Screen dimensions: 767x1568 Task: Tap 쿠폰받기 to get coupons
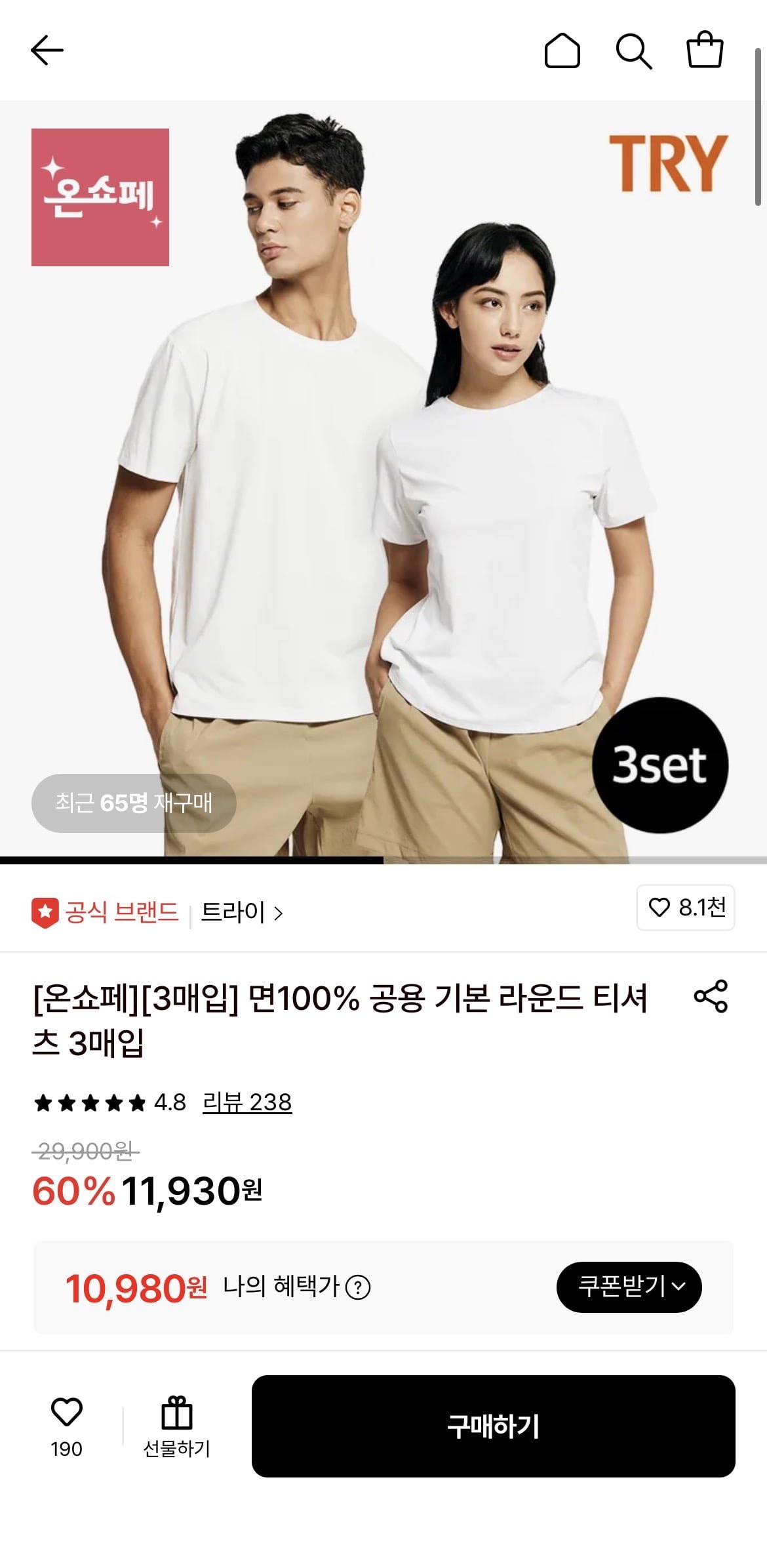coord(629,1287)
